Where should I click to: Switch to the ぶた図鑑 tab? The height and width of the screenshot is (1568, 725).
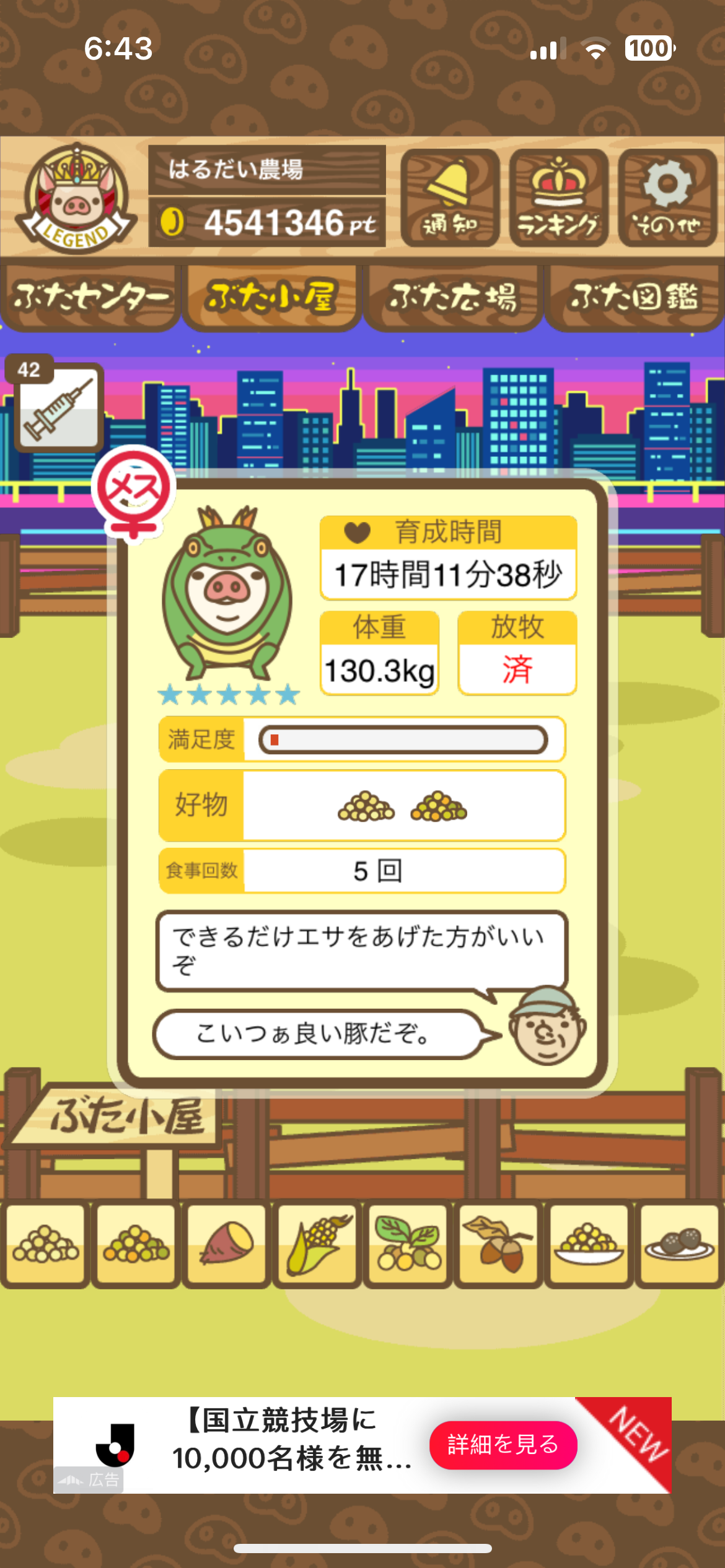[634, 298]
